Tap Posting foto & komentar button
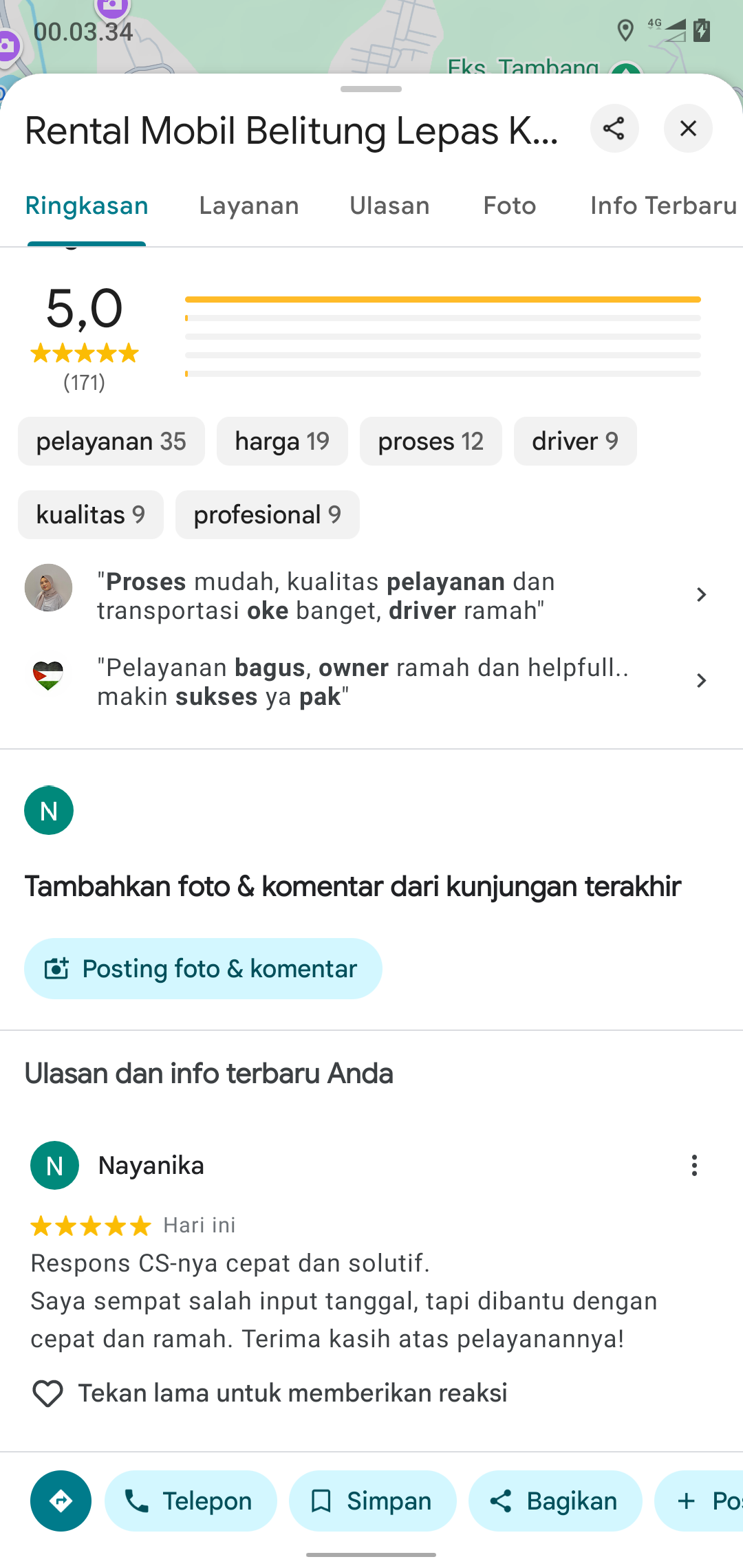This screenshot has width=743, height=1568. (203, 968)
